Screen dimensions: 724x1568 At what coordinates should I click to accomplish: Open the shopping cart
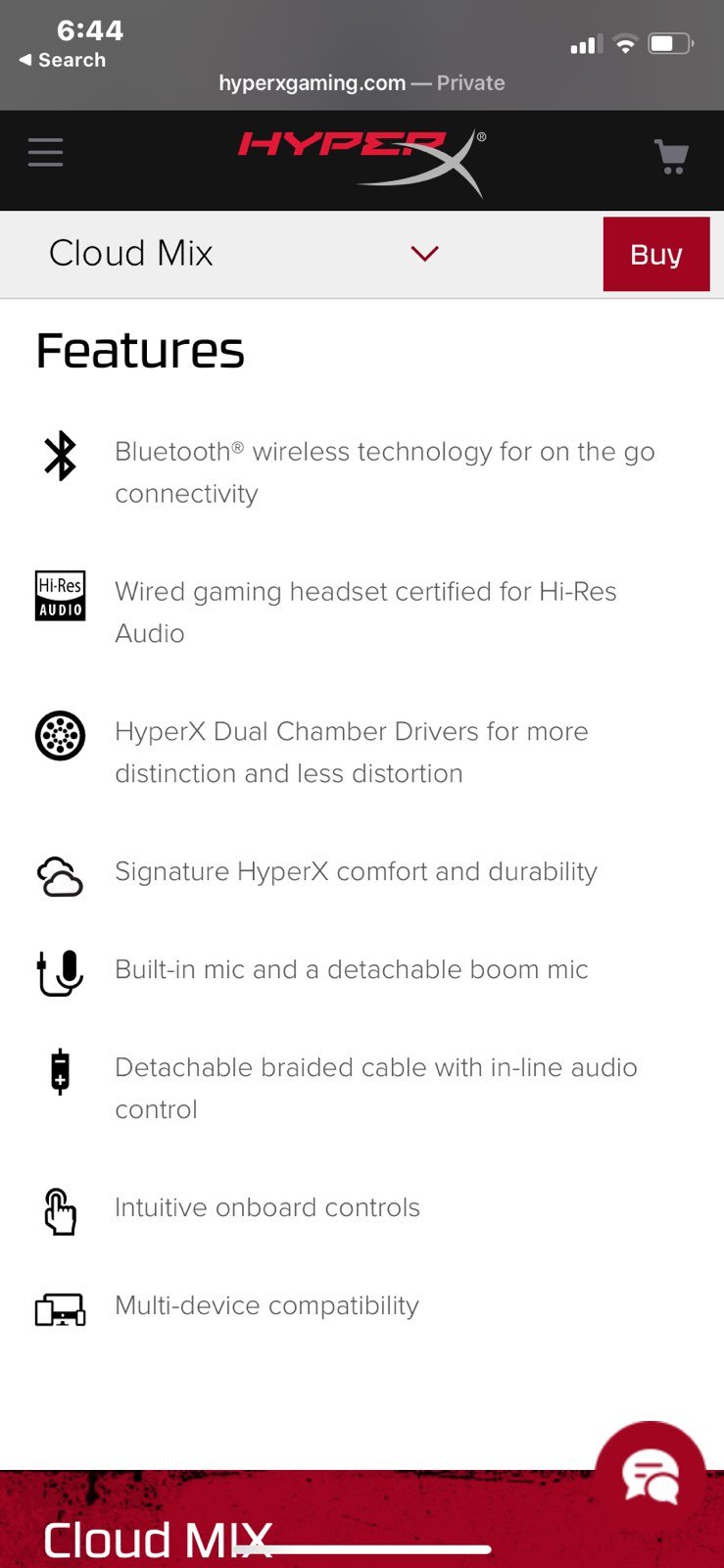[x=672, y=157]
